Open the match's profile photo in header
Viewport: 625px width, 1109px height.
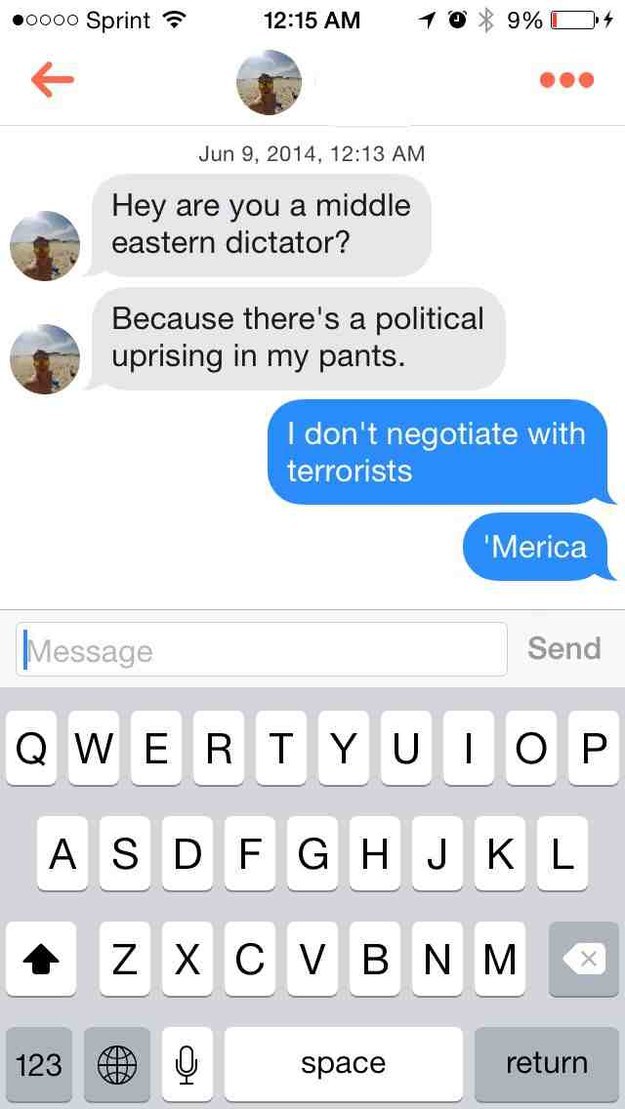[x=268, y=82]
